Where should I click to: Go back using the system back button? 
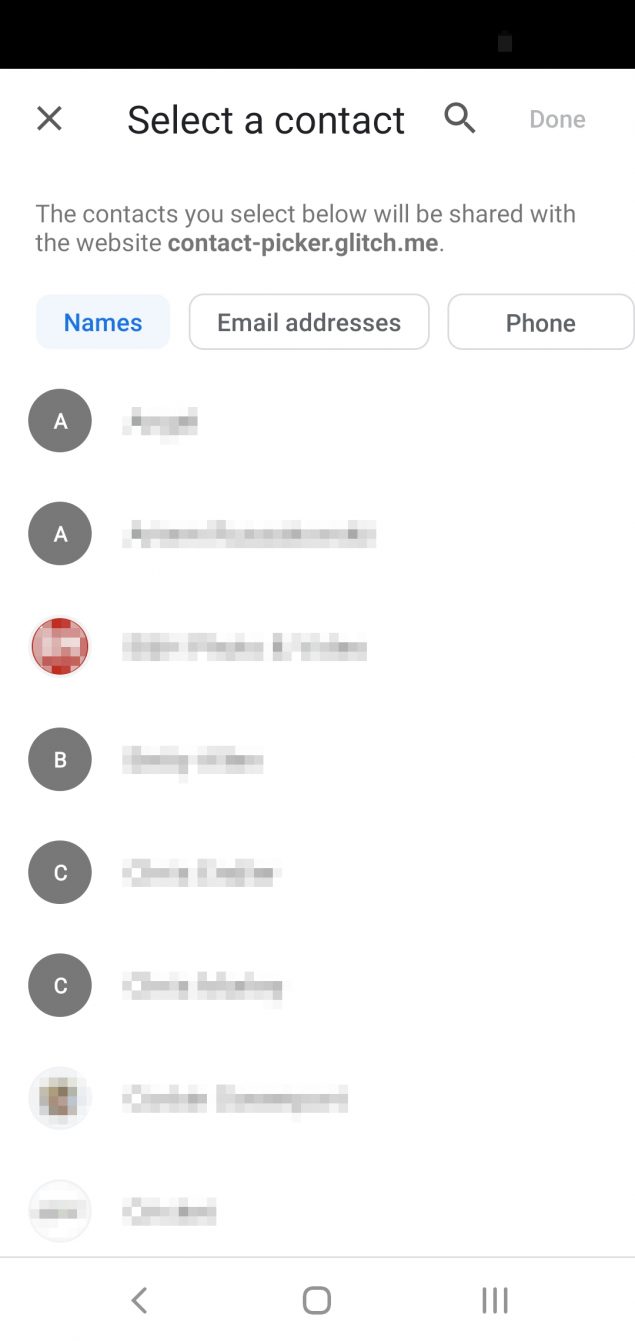(x=139, y=1300)
